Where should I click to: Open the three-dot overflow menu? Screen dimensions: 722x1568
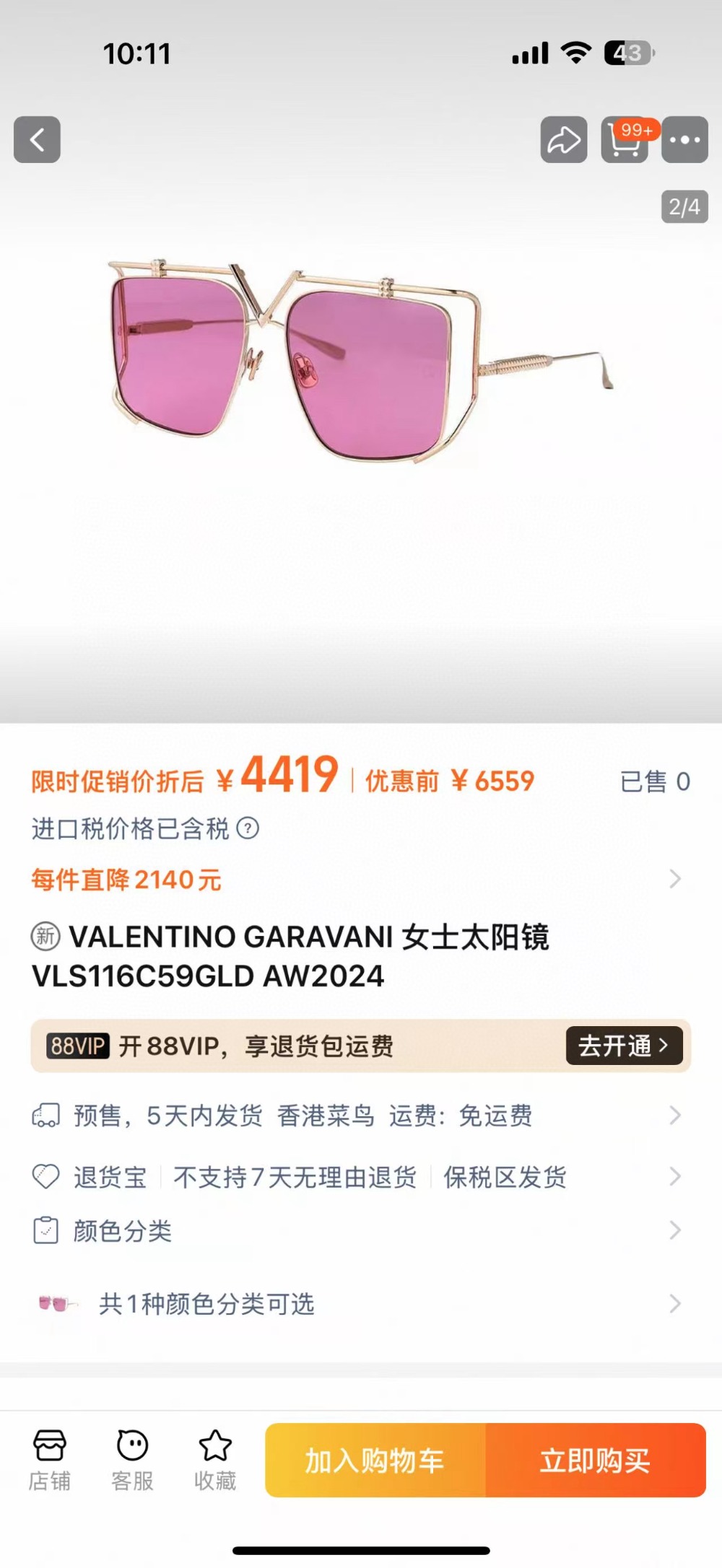(x=684, y=139)
